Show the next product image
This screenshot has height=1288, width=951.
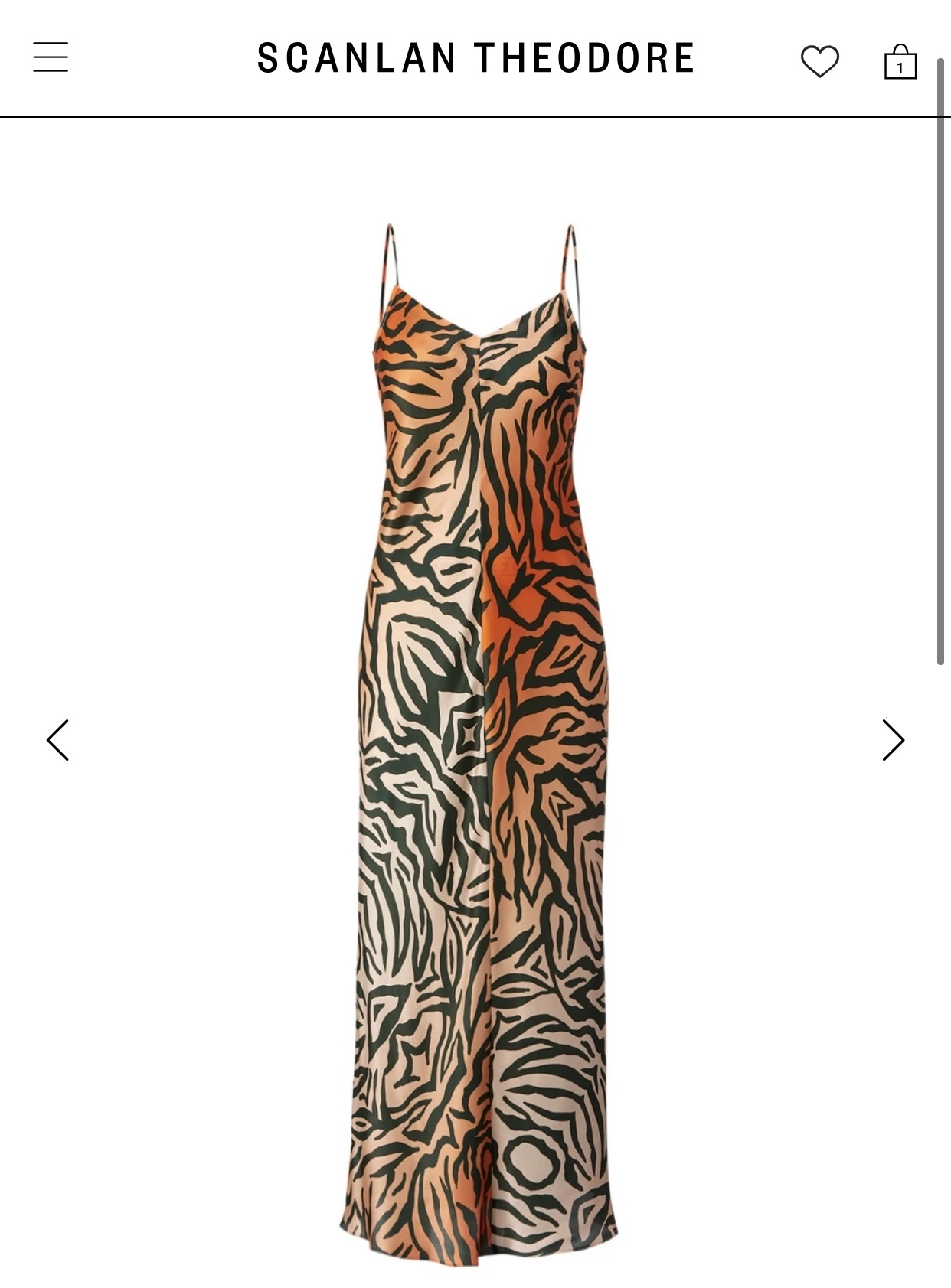click(893, 740)
